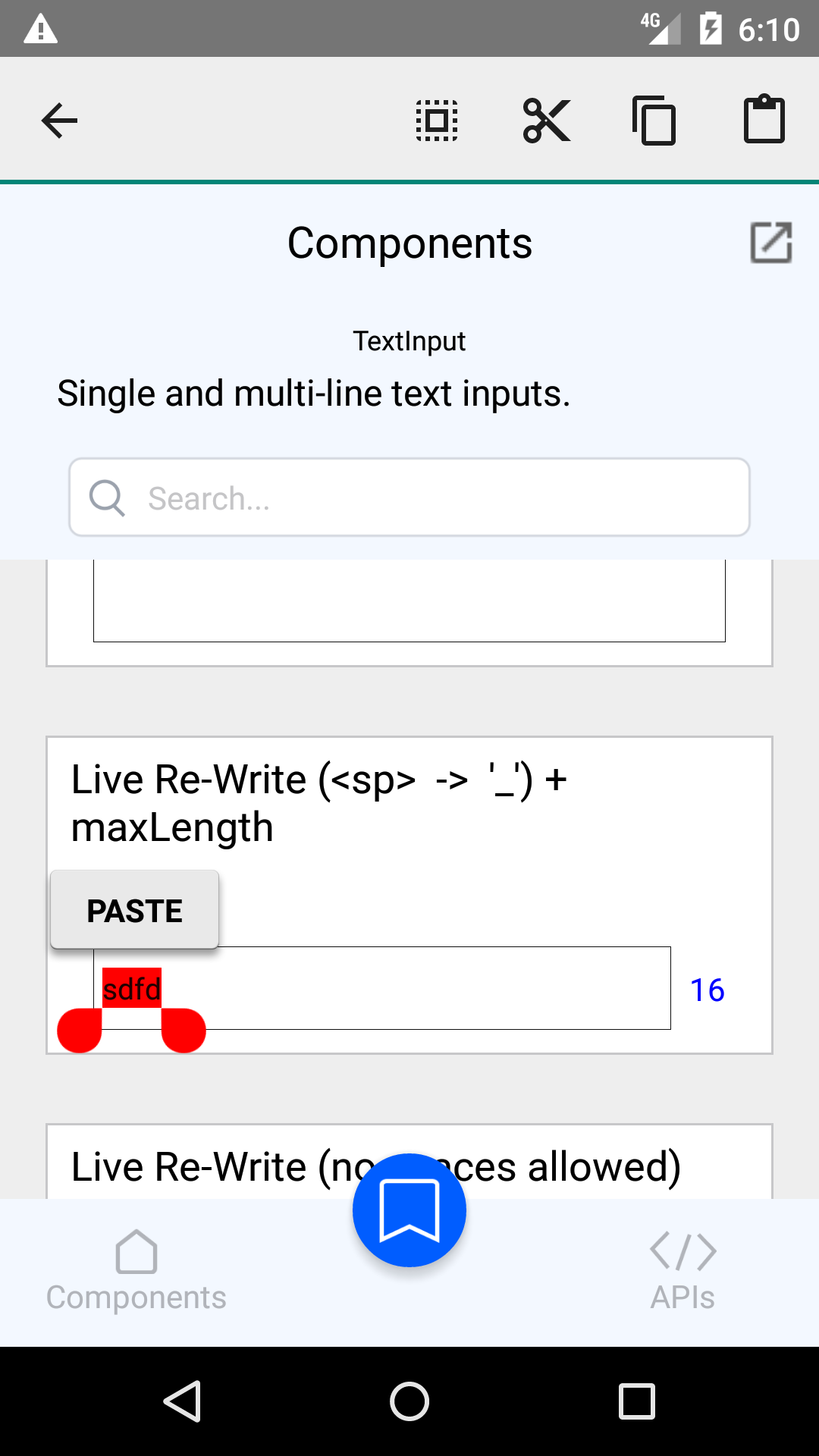Switch to the APIs tab
819x1456 pixels.
682,1271
